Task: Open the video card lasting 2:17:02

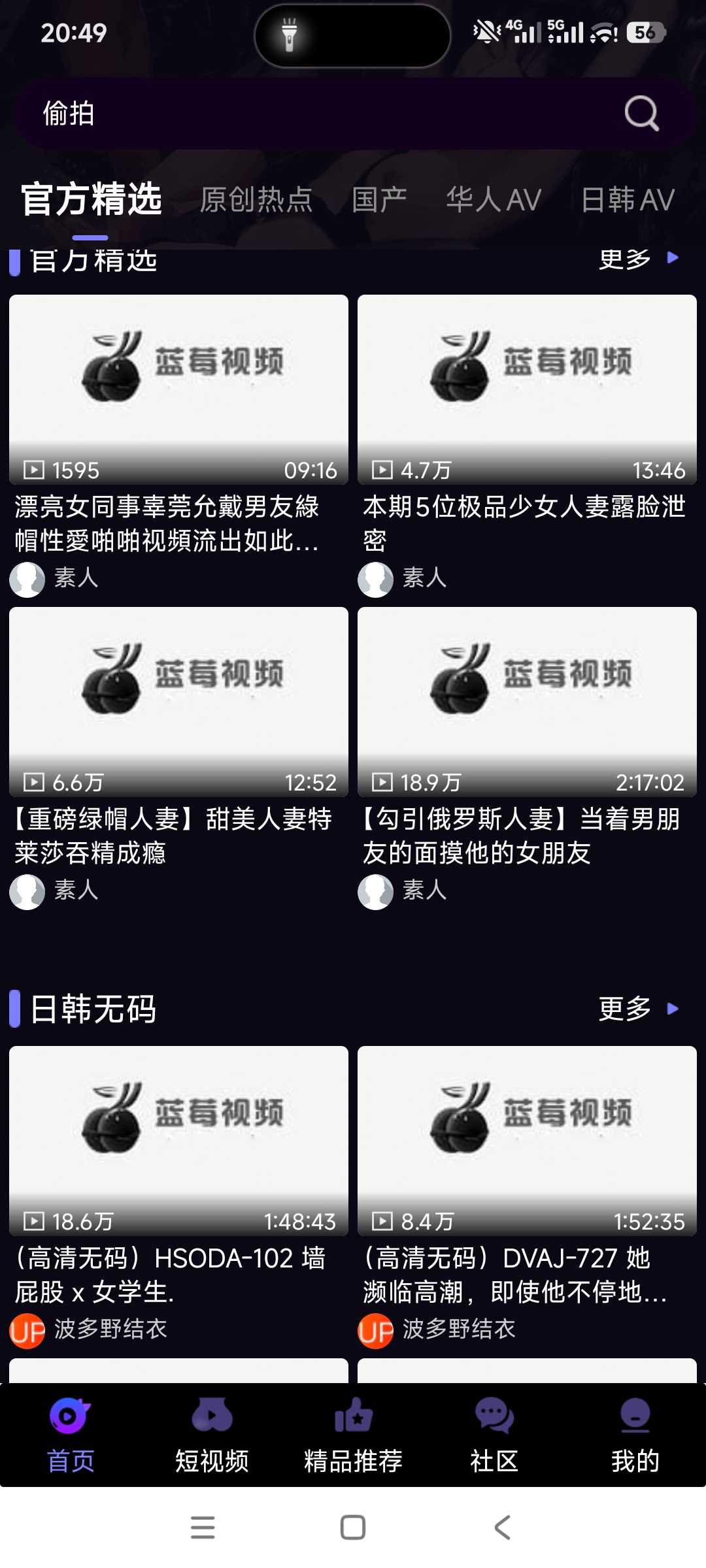Action: tap(527, 702)
